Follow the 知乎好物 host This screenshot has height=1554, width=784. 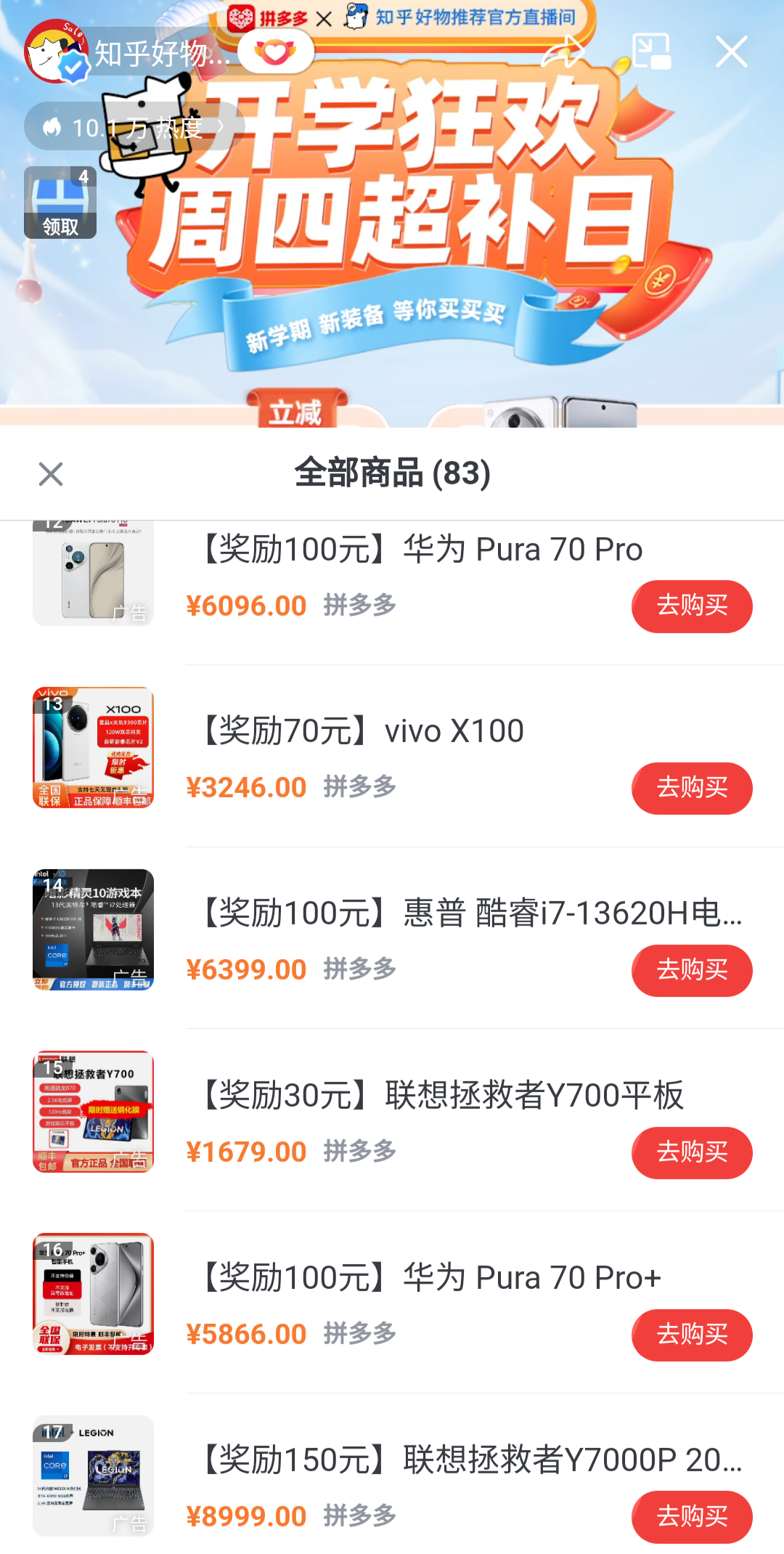pyautogui.click(x=275, y=52)
